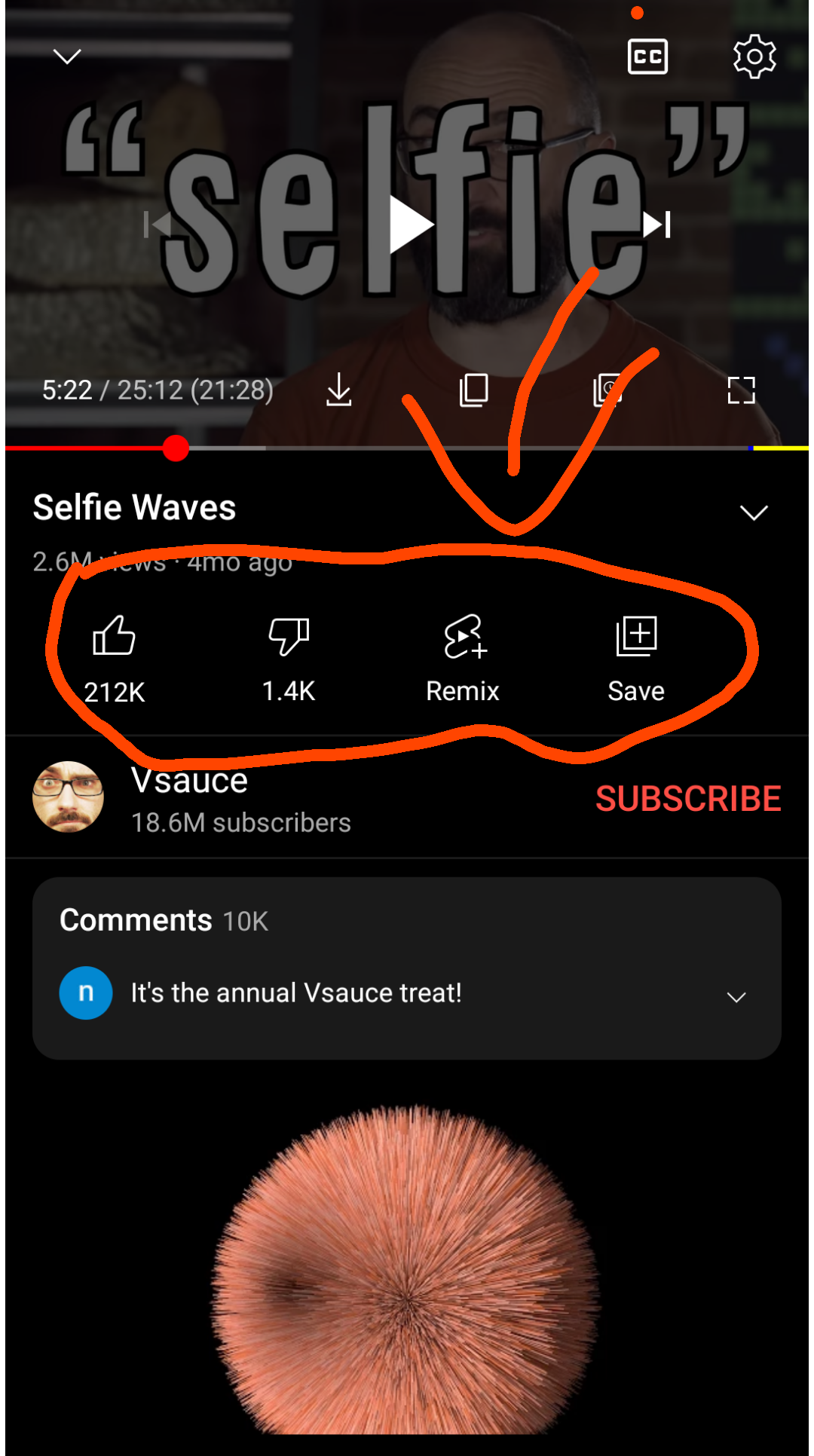Tap the red video progress bar
The height and width of the screenshot is (1456, 814).
click(x=90, y=448)
